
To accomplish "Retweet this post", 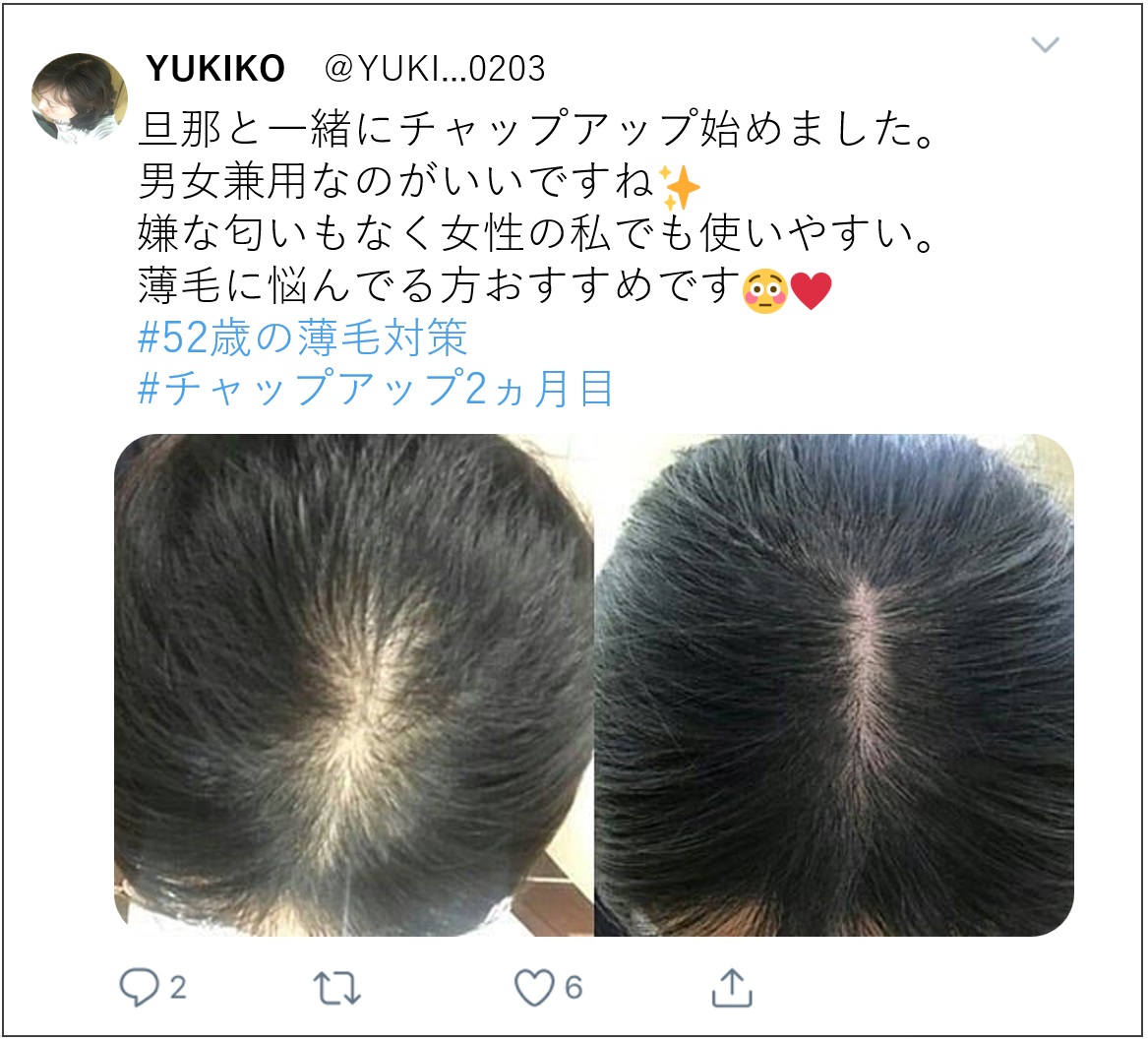I will [335, 988].
